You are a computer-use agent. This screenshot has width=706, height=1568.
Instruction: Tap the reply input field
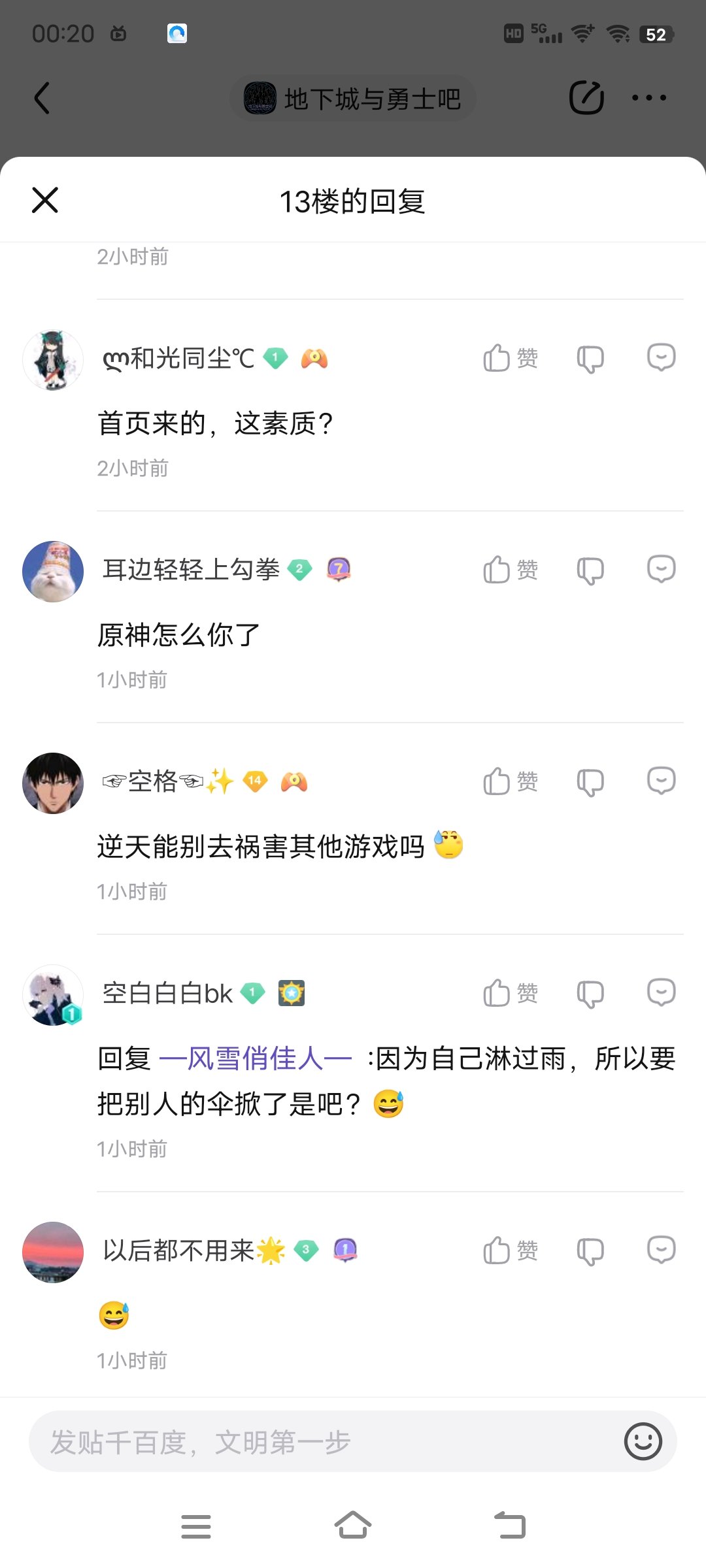(320, 1442)
